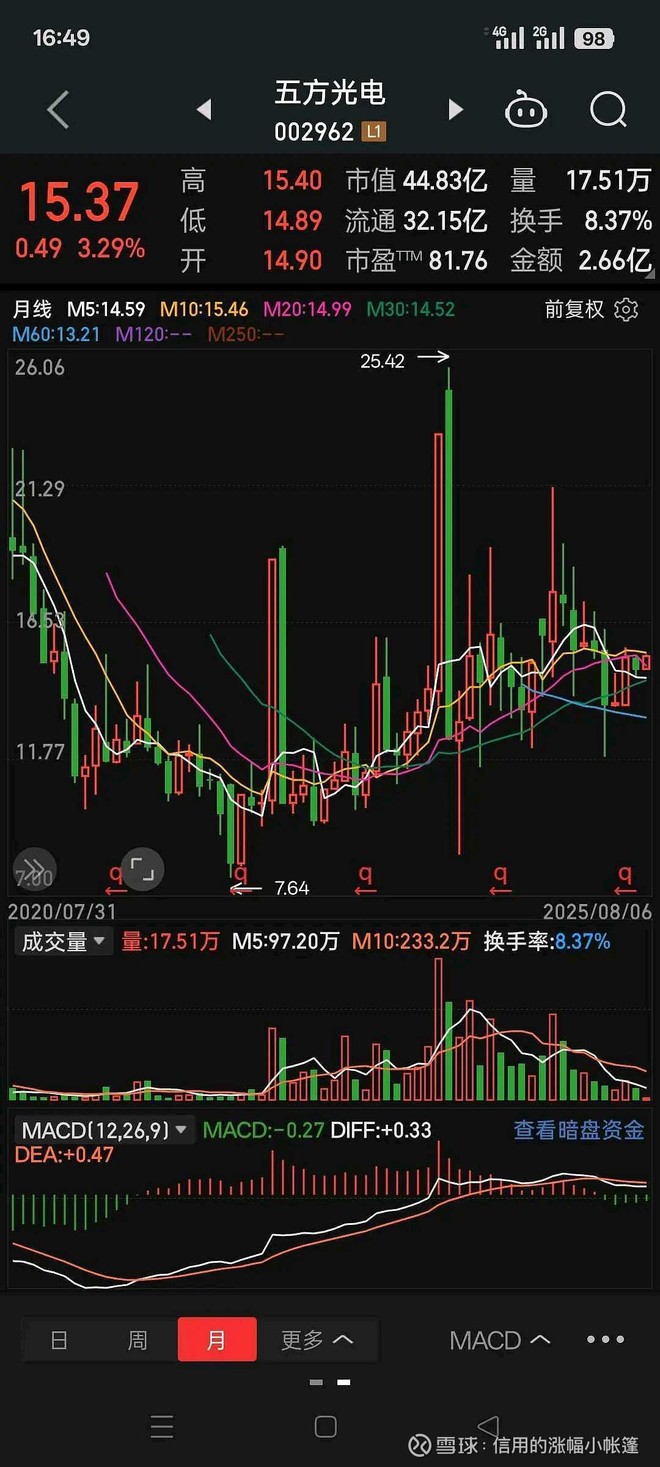Select the 月 monthly chart tab
The image size is (660, 1467).
pos(217,1340)
